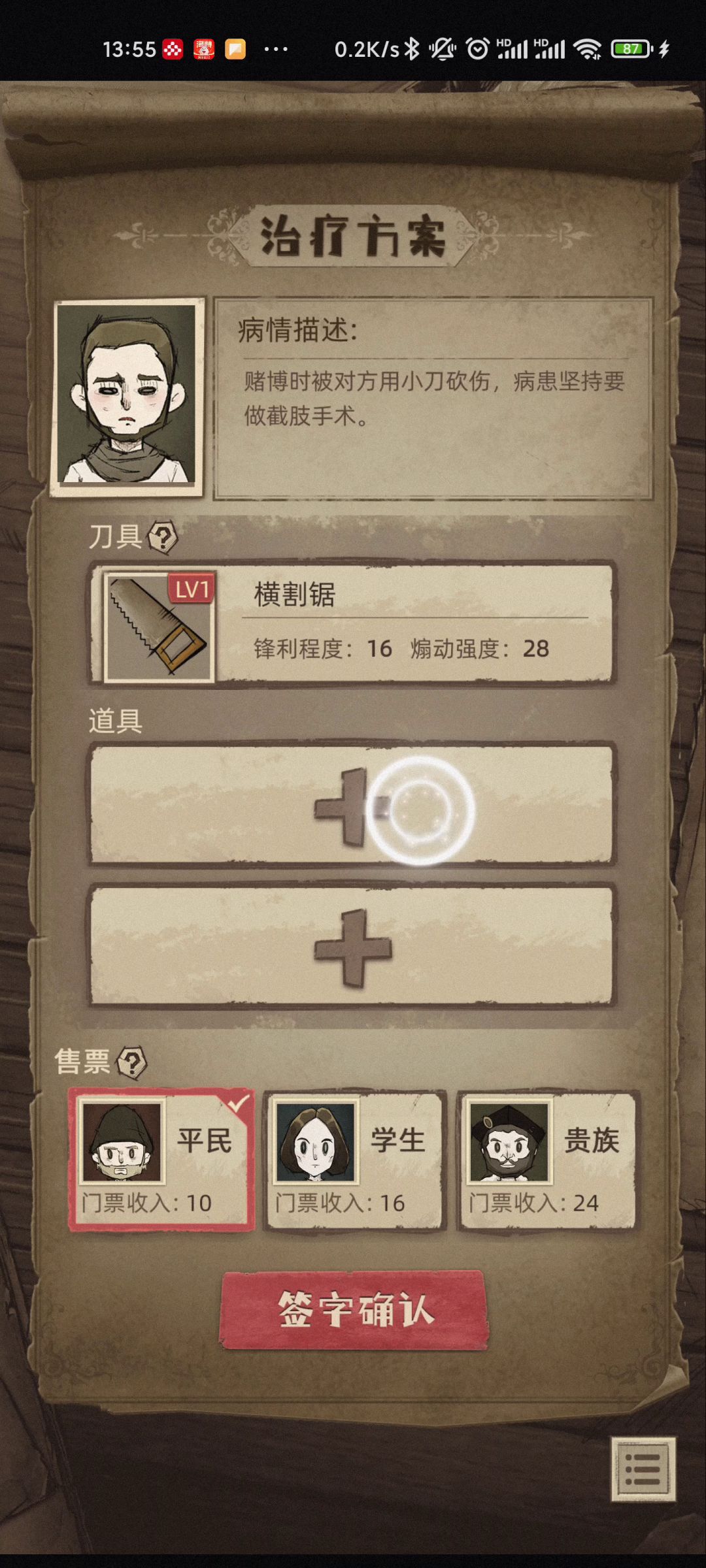Select the 贵族 ticket option
The height and width of the screenshot is (1568, 706).
[x=548, y=1160]
